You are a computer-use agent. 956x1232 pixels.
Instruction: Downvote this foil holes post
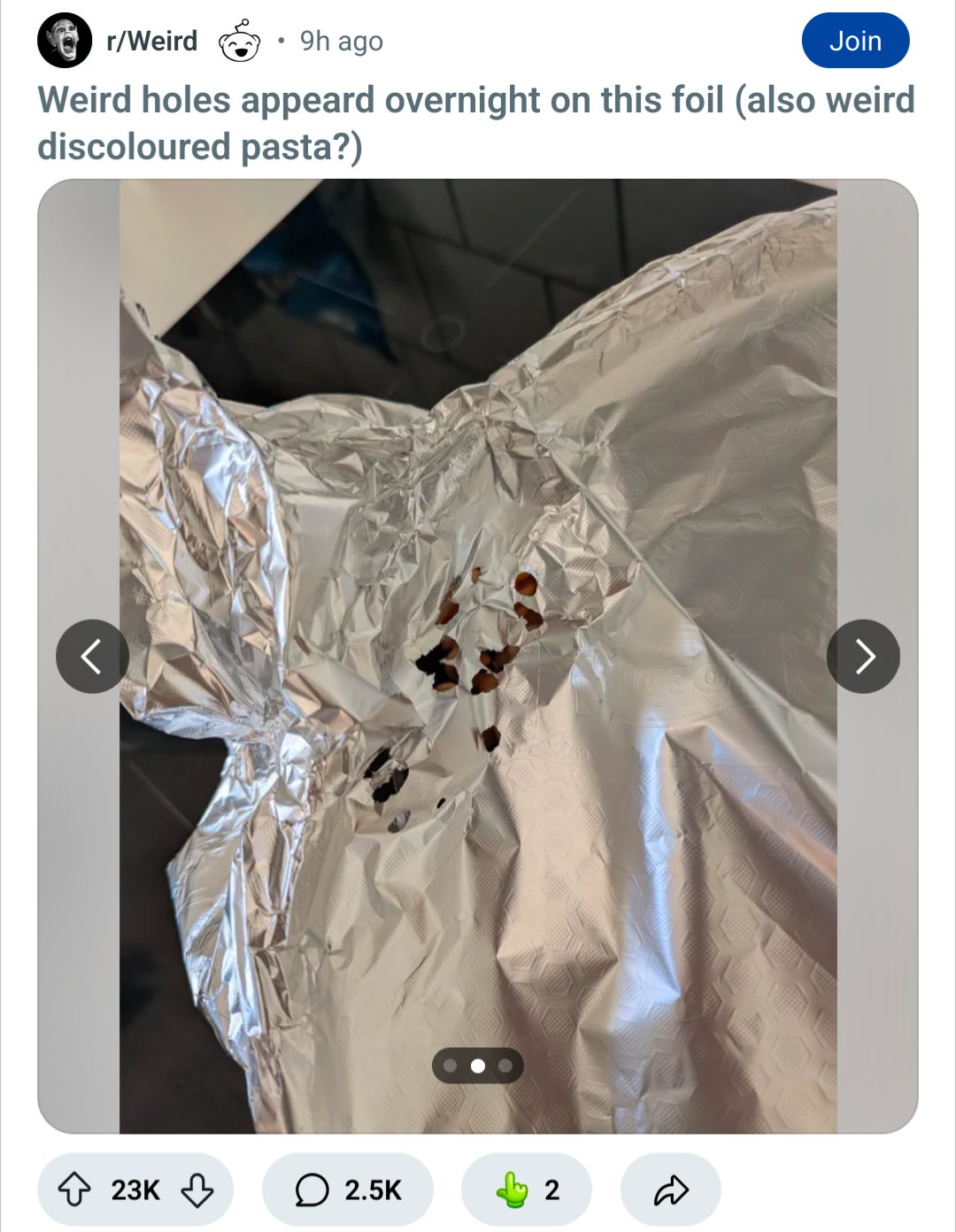pyautogui.click(x=197, y=1190)
